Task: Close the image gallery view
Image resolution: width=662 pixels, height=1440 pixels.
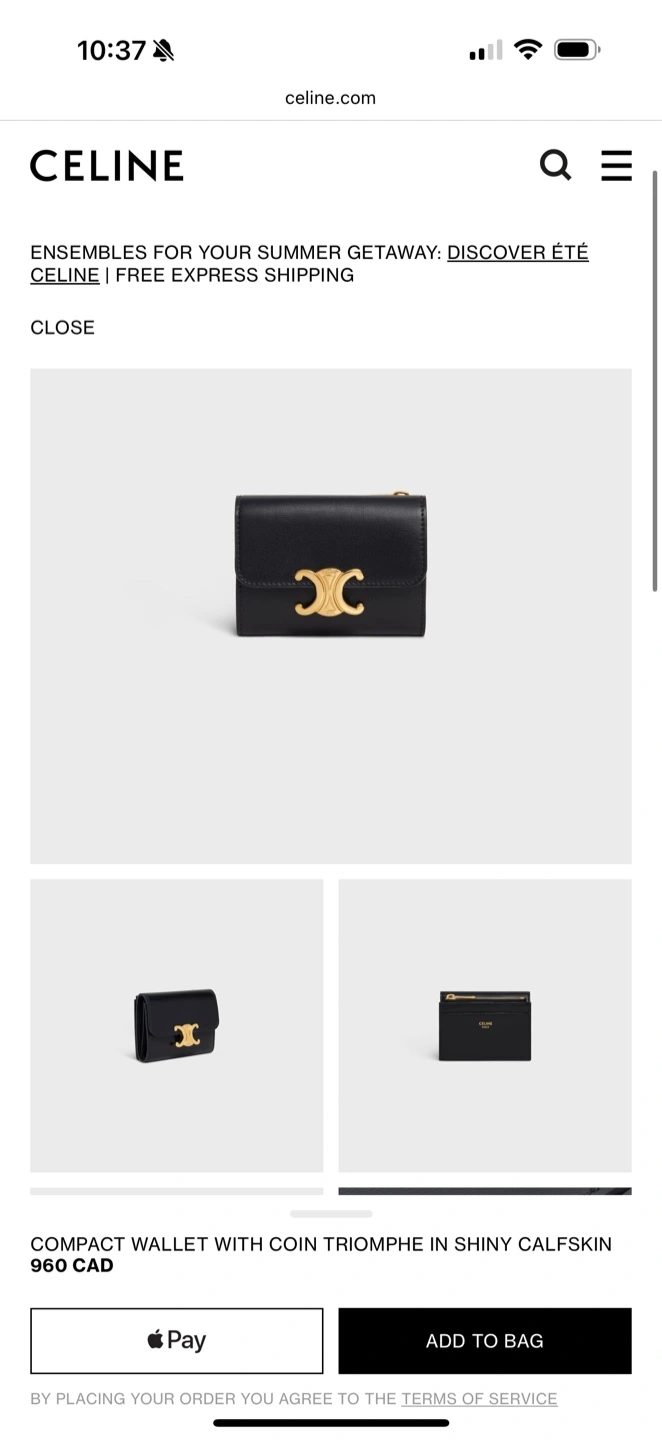Action: pyautogui.click(x=62, y=328)
